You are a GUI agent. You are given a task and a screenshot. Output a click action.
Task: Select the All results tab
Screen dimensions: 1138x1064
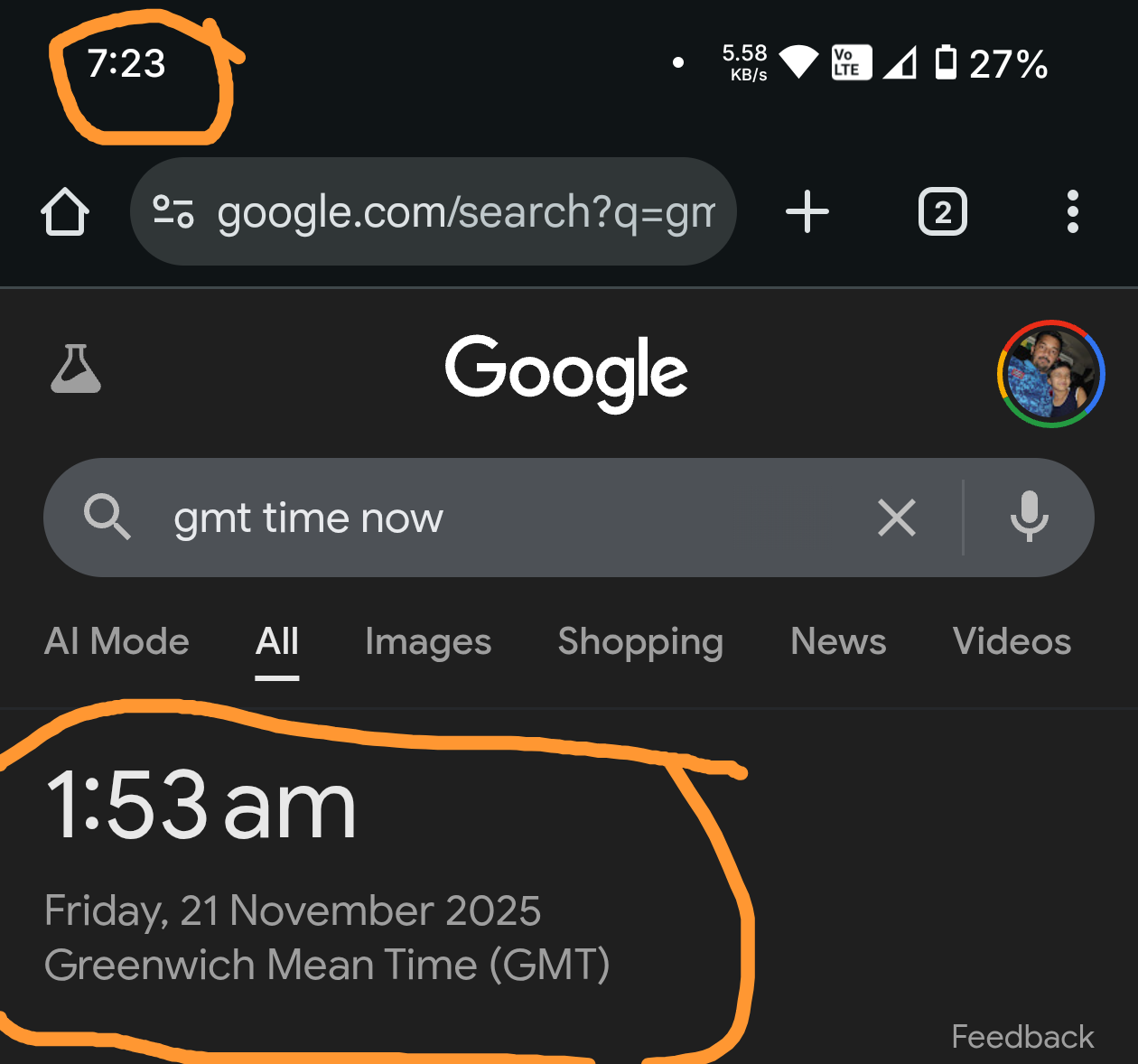coord(277,642)
